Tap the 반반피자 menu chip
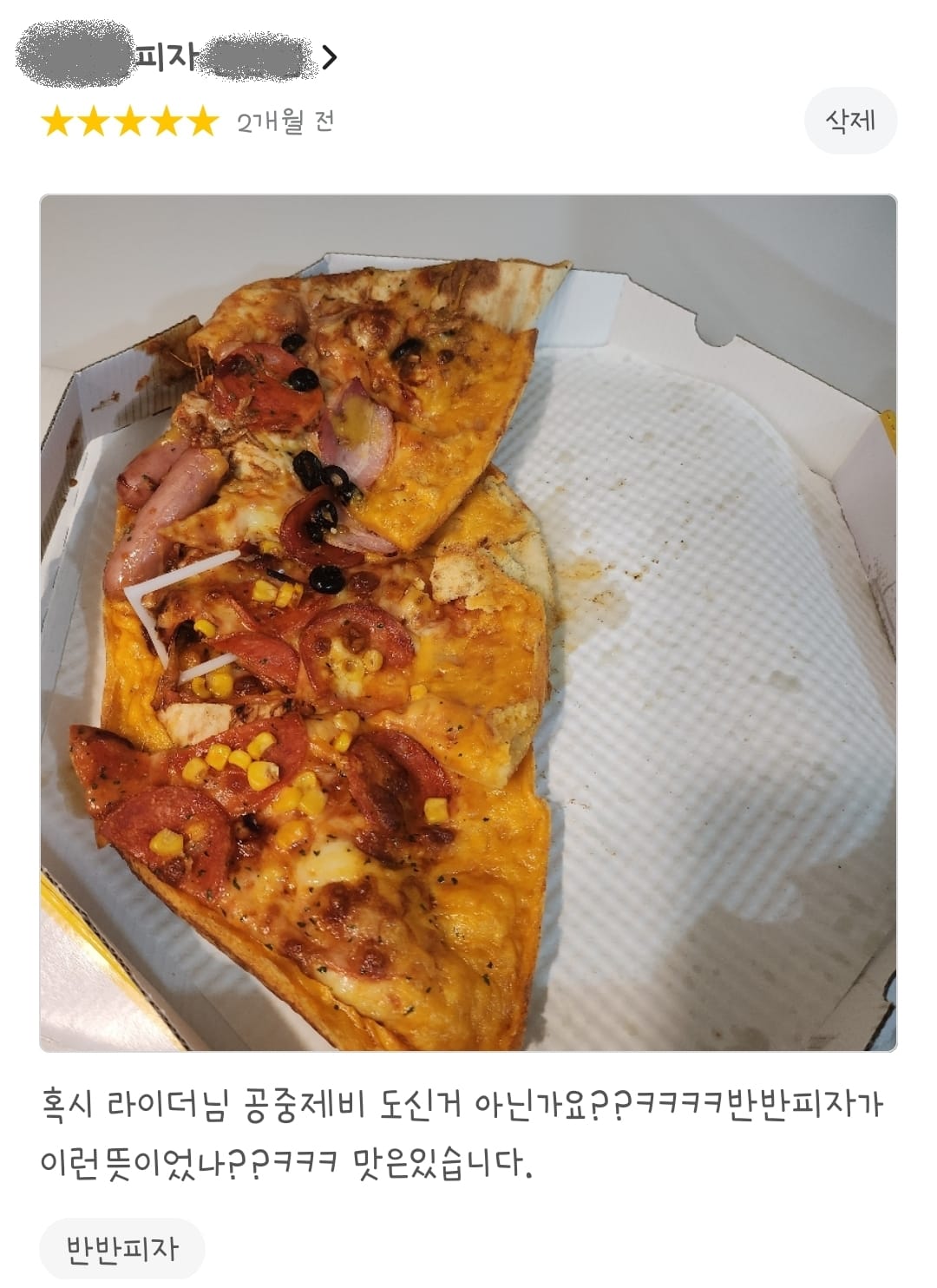 (x=122, y=1250)
